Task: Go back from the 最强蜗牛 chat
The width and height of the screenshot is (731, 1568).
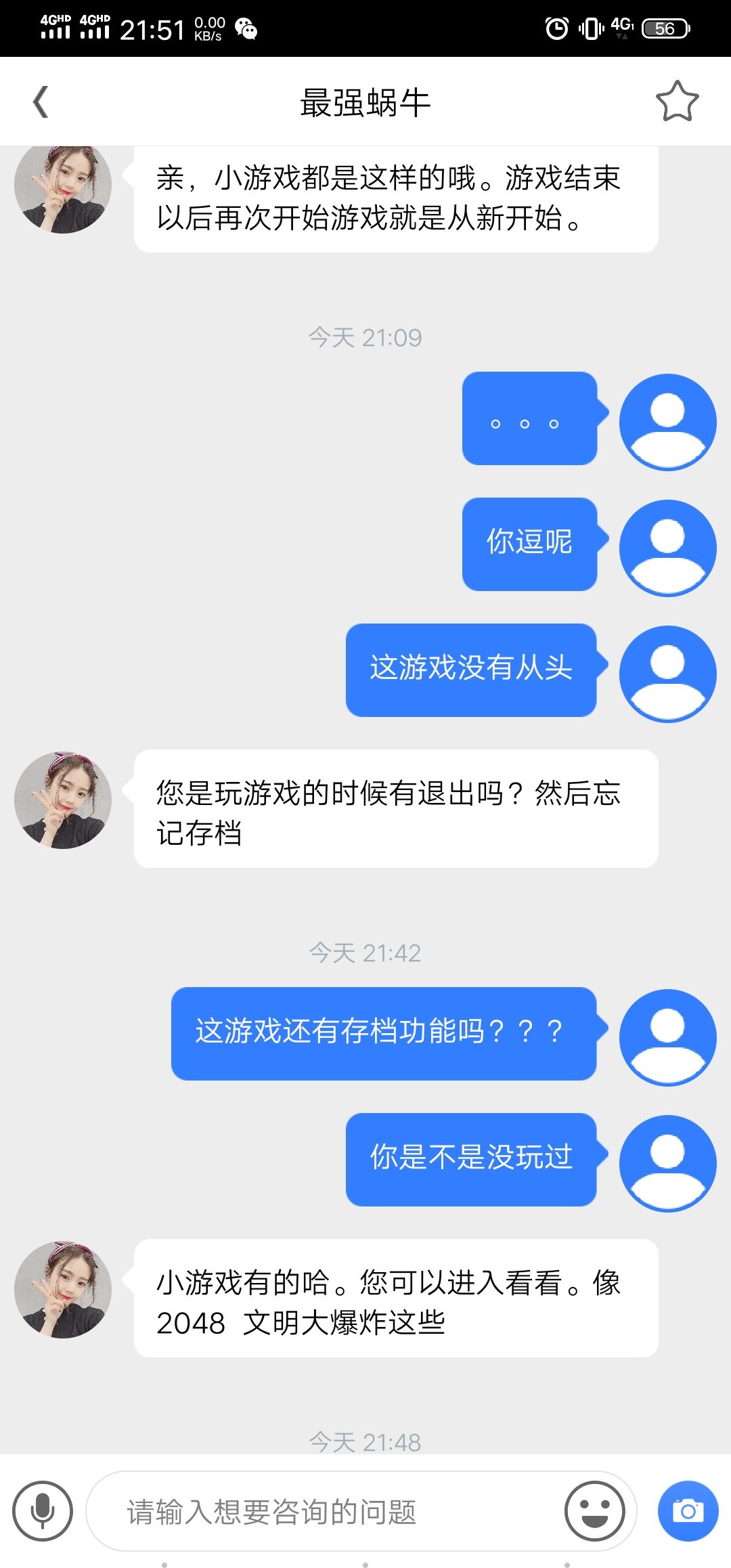Action: [41, 102]
